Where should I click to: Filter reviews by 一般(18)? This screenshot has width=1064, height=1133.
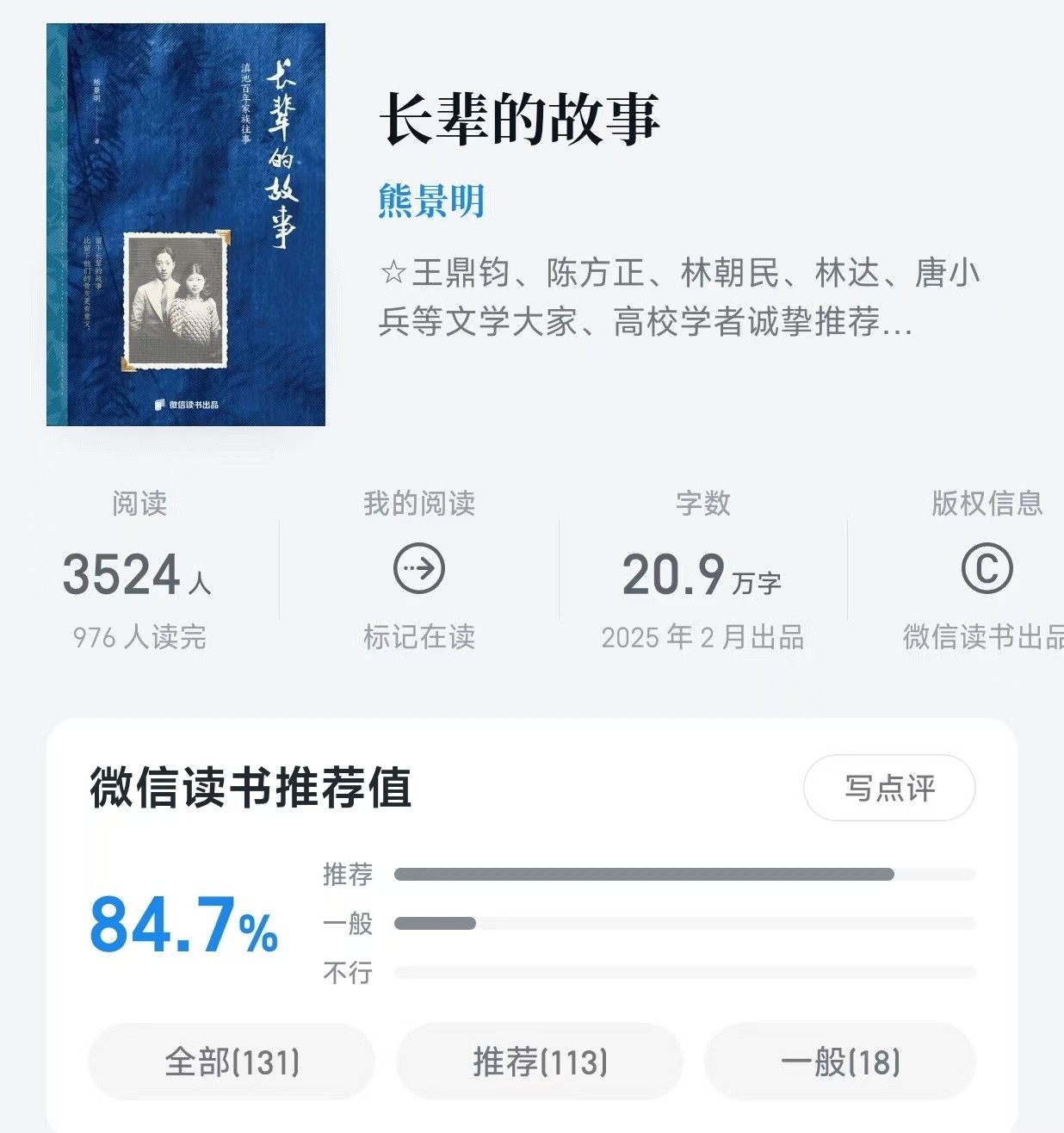pos(840,1062)
